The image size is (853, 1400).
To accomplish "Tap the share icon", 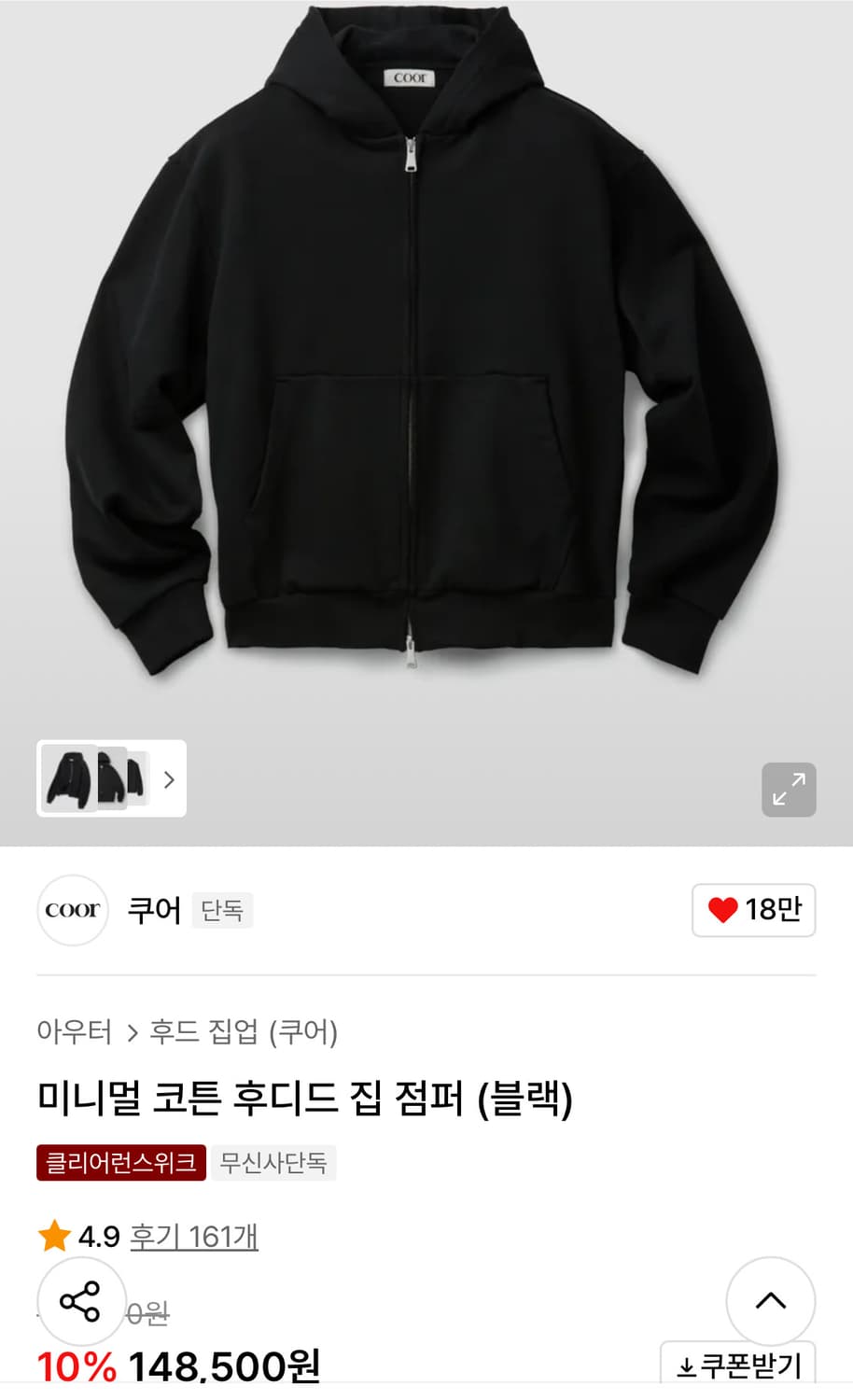I will click(x=82, y=1302).
